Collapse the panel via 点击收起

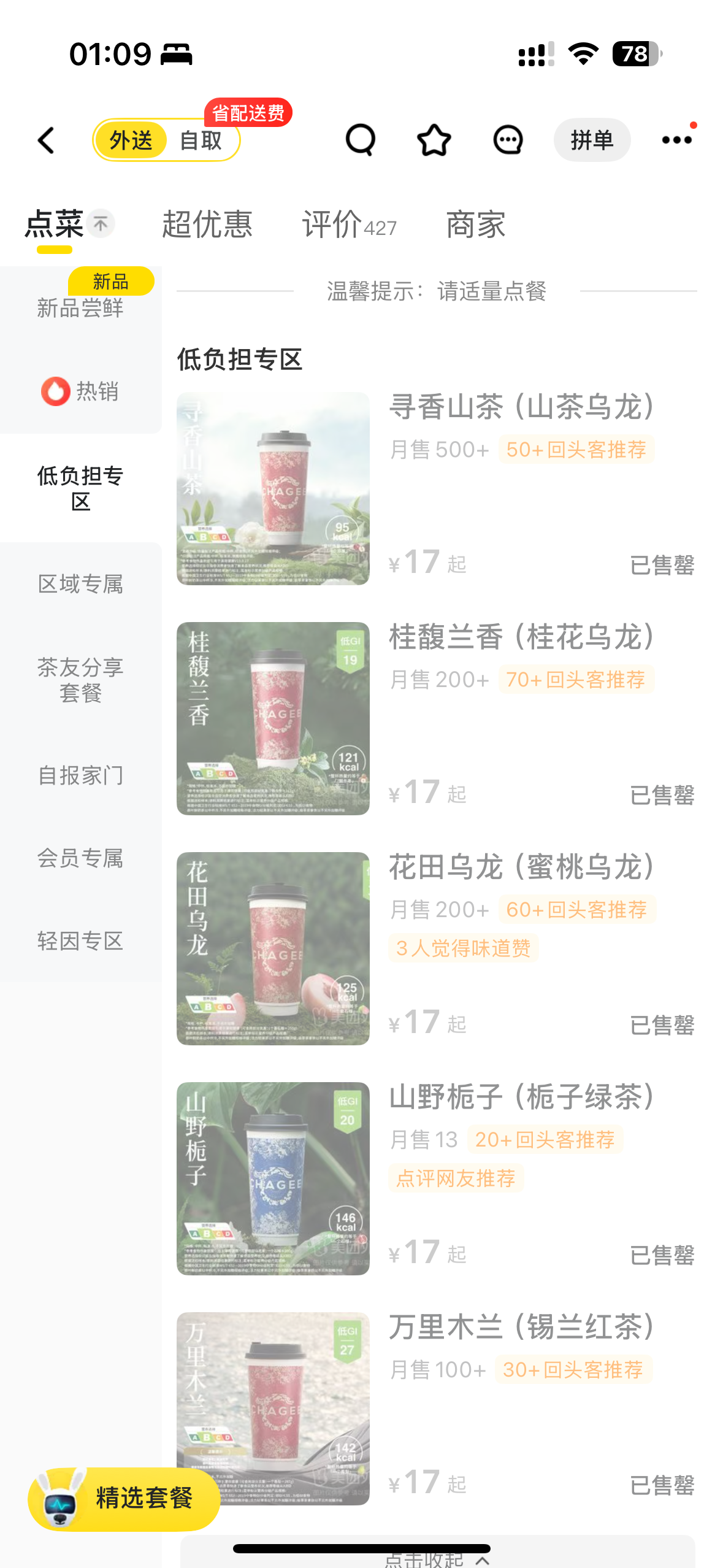click(x=437, y=1559)
